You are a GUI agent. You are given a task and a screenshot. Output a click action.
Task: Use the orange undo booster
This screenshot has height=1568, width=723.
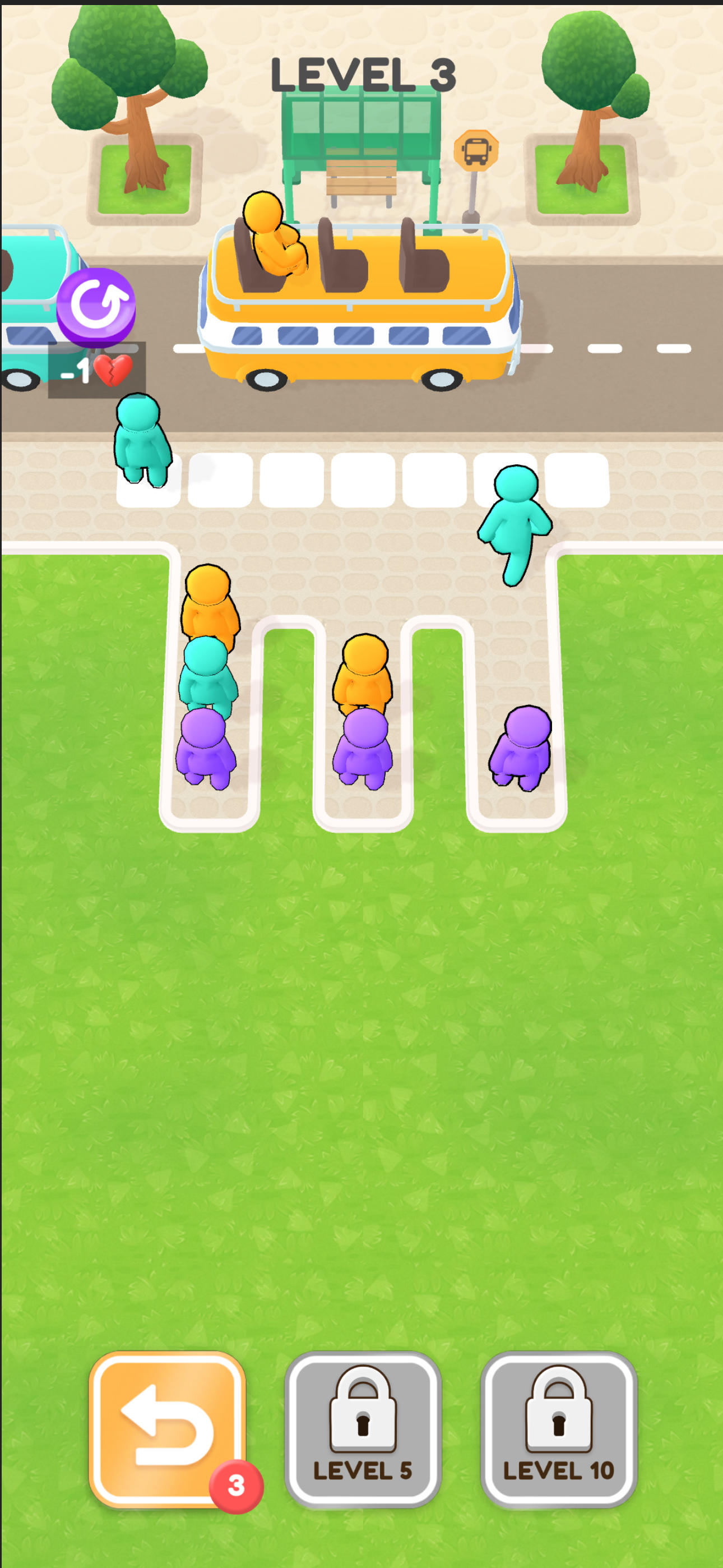coord(167,1428)
